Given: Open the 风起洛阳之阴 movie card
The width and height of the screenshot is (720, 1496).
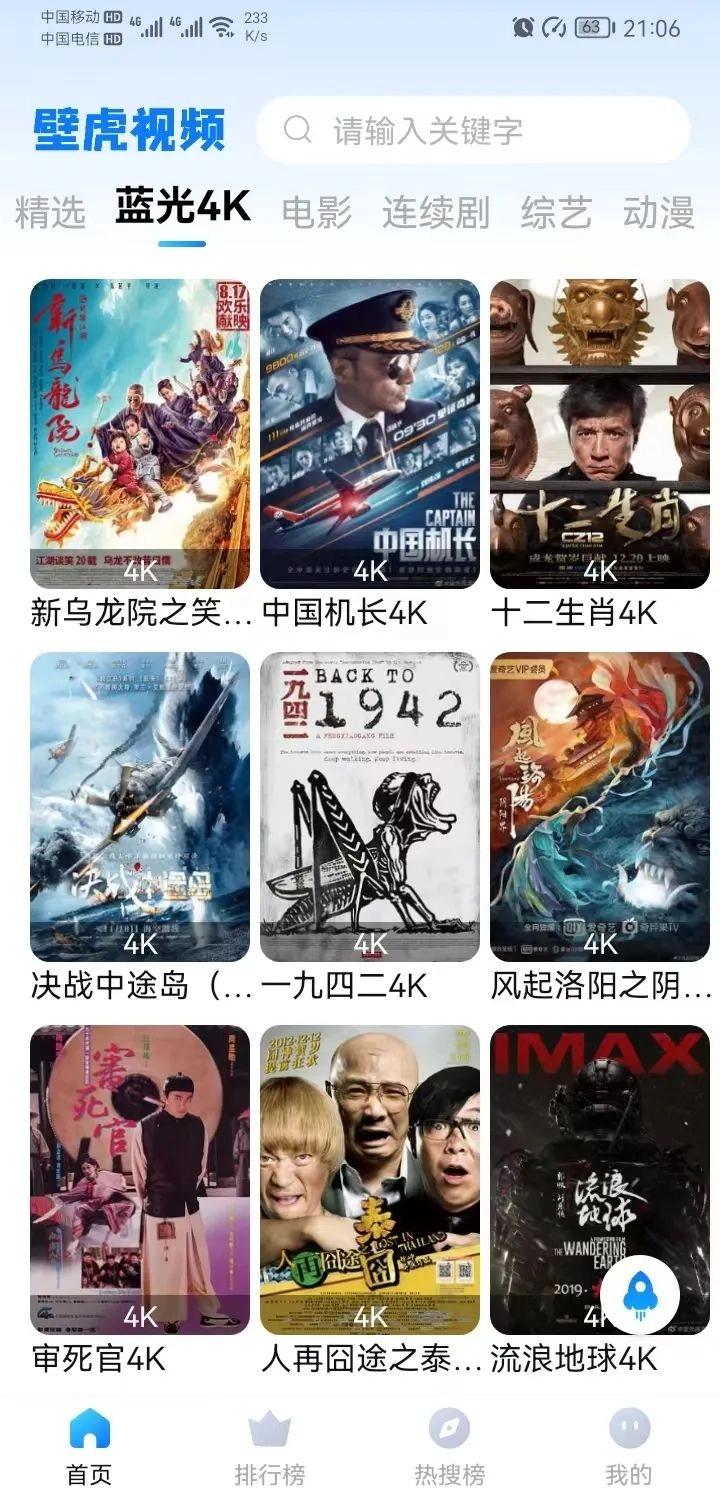Looking at the screenshot, I should (x=600, y=806).
